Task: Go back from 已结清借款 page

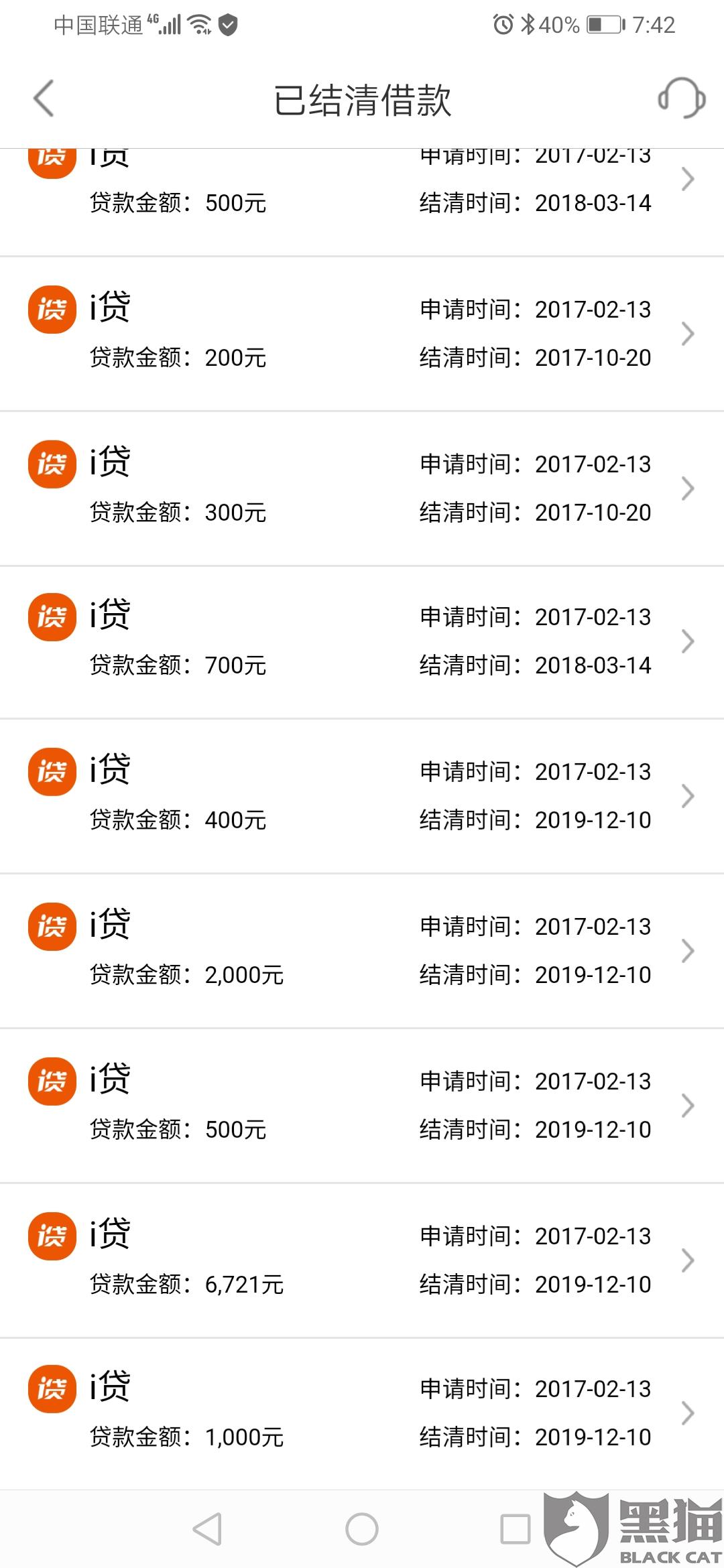Action: pos(44,99)
